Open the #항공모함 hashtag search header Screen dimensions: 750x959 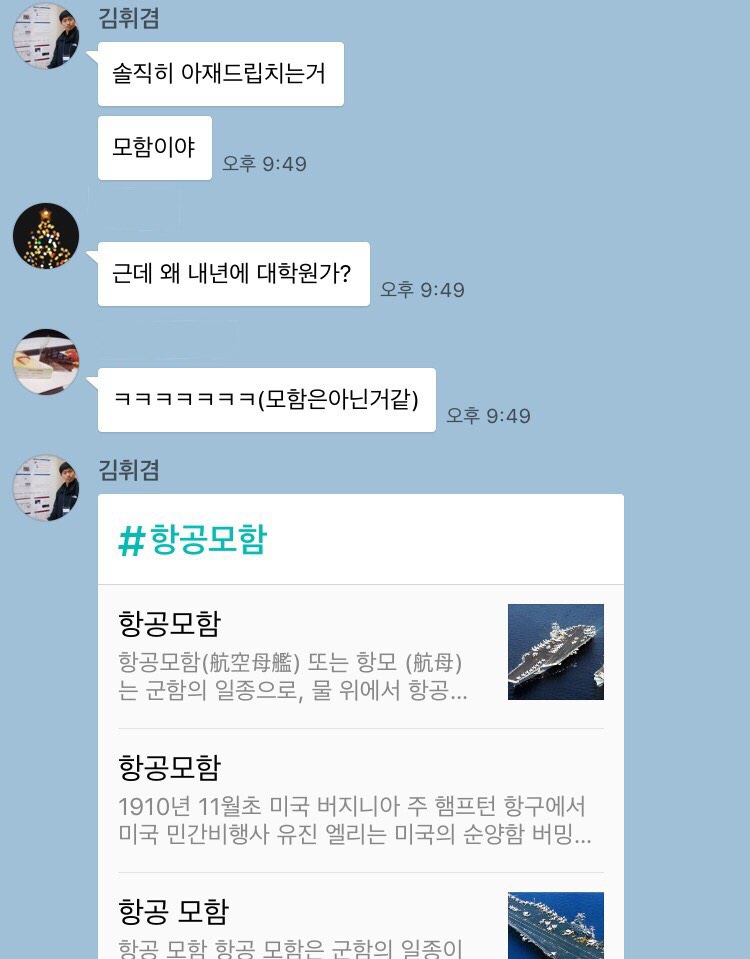(193, 541)
